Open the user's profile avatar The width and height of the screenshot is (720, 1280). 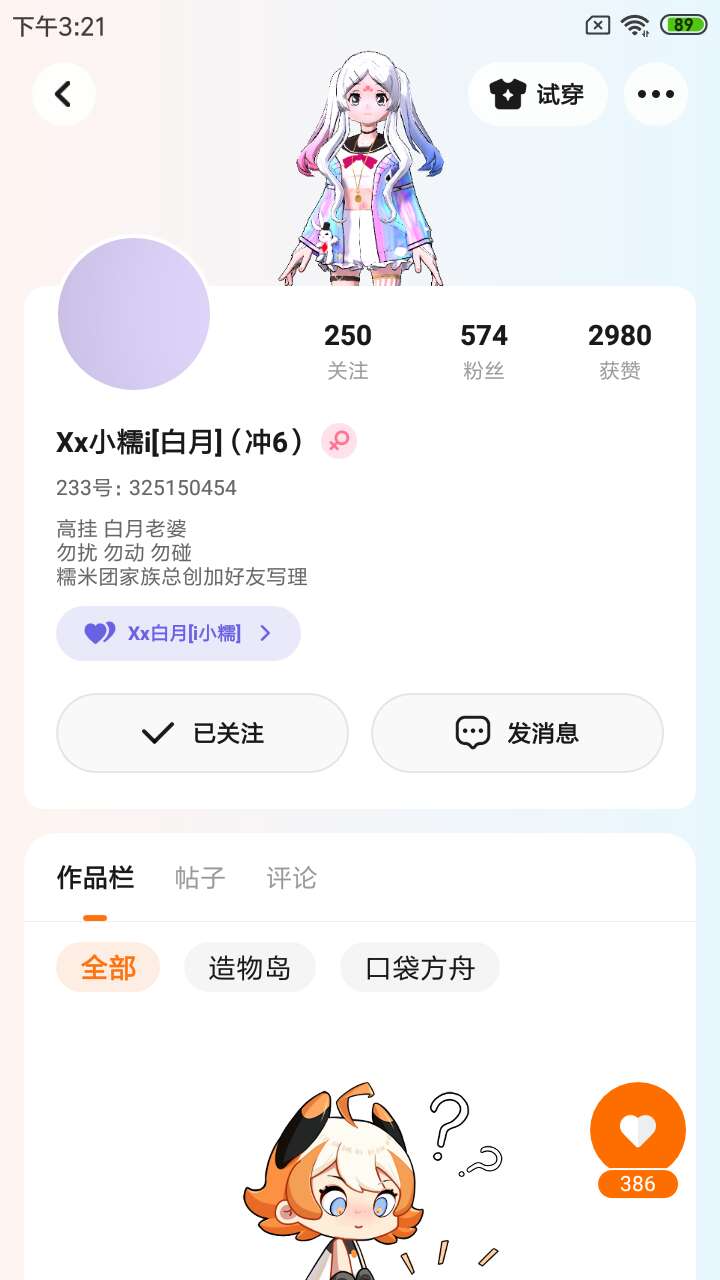click(x=134, y=314)
